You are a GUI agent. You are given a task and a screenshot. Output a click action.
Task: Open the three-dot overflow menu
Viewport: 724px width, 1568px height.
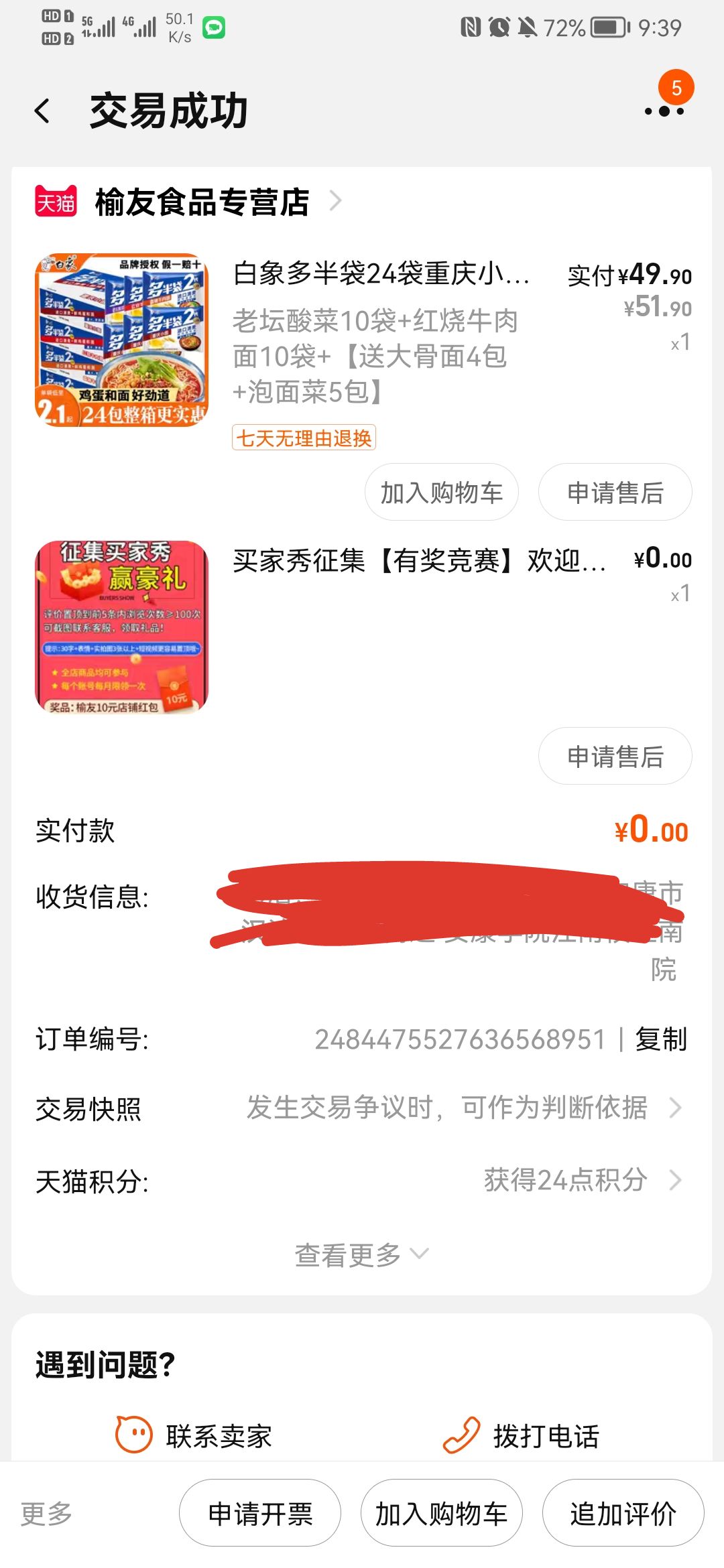point(664,111)
